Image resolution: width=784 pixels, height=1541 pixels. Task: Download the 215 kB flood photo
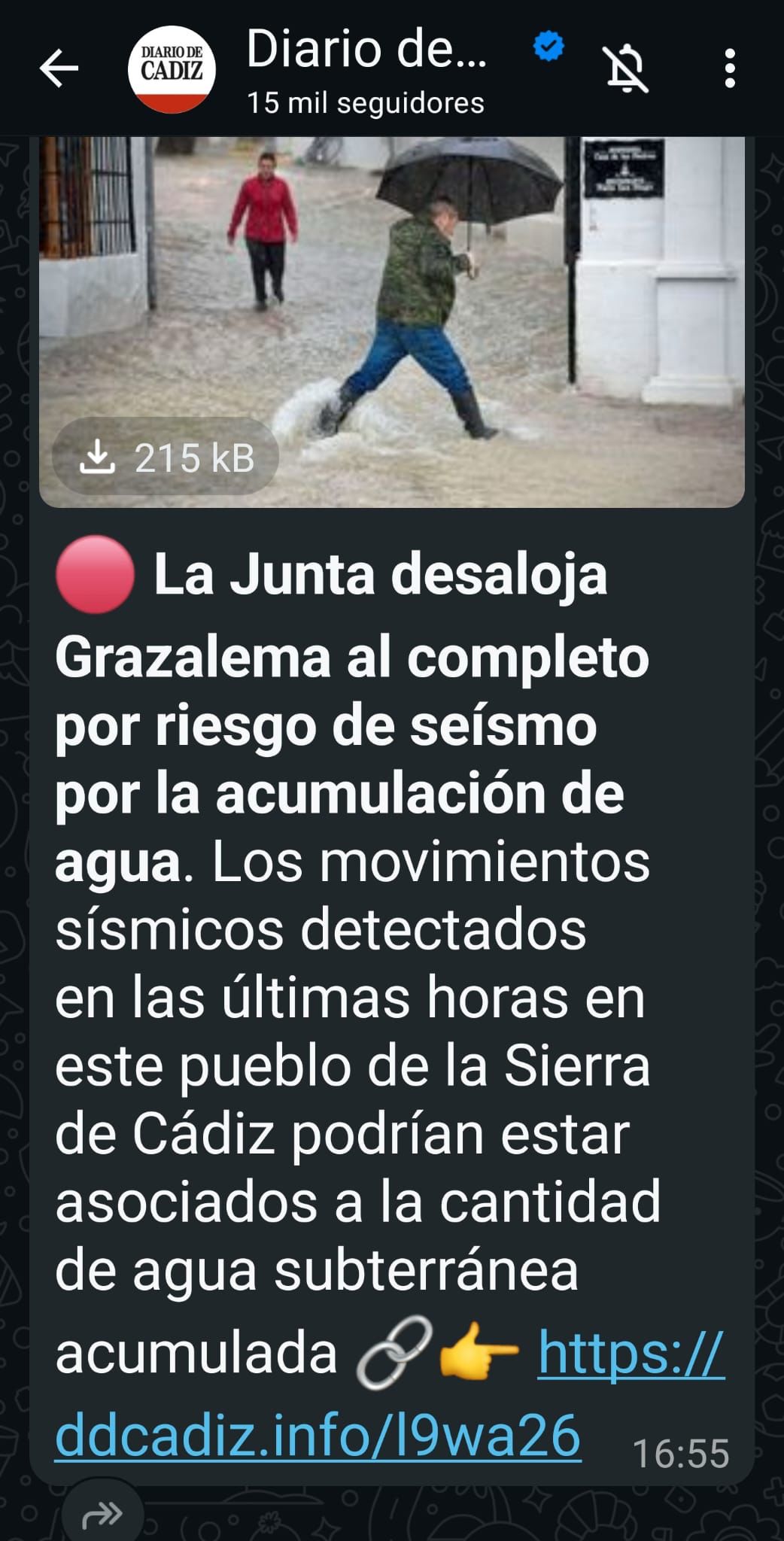click(166, 457)
